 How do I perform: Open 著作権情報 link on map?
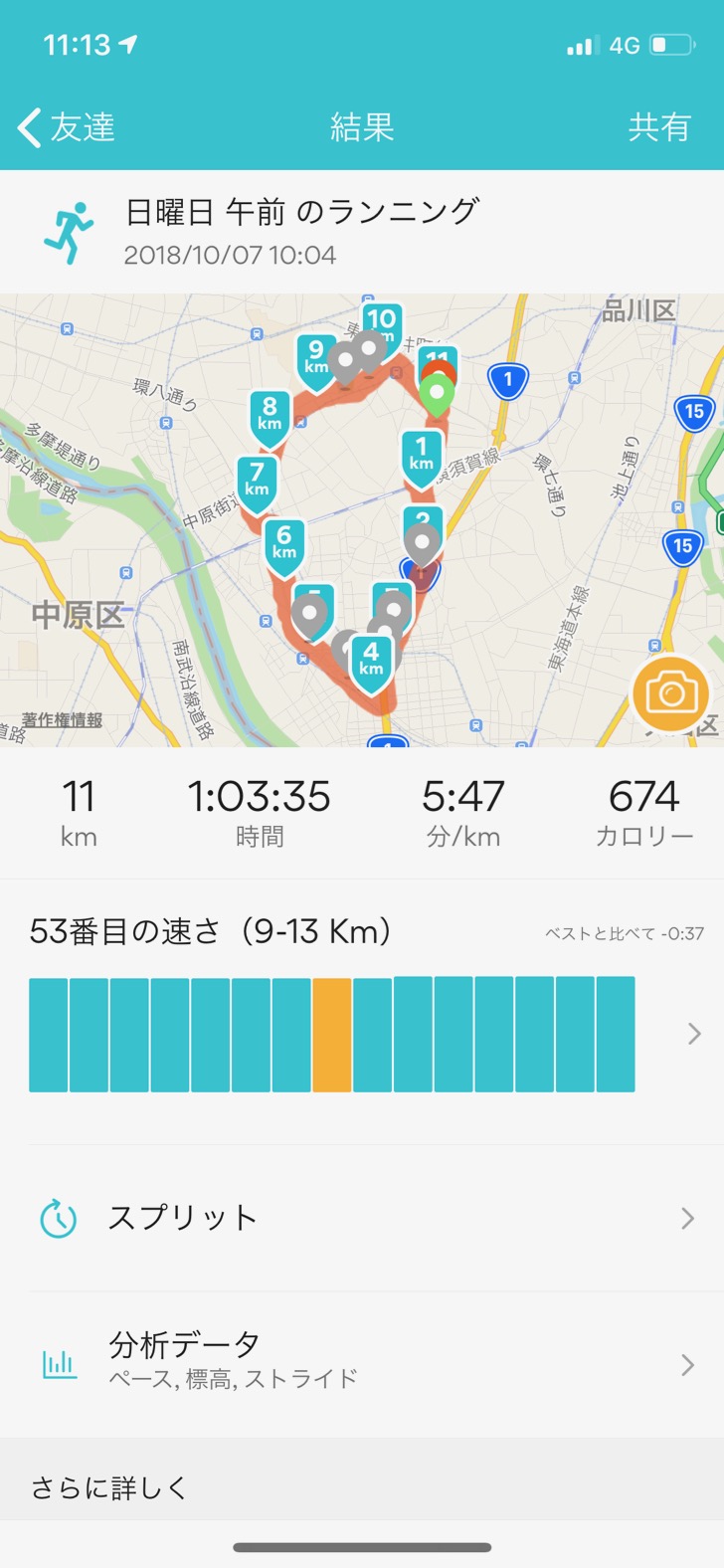click(63, 719)
